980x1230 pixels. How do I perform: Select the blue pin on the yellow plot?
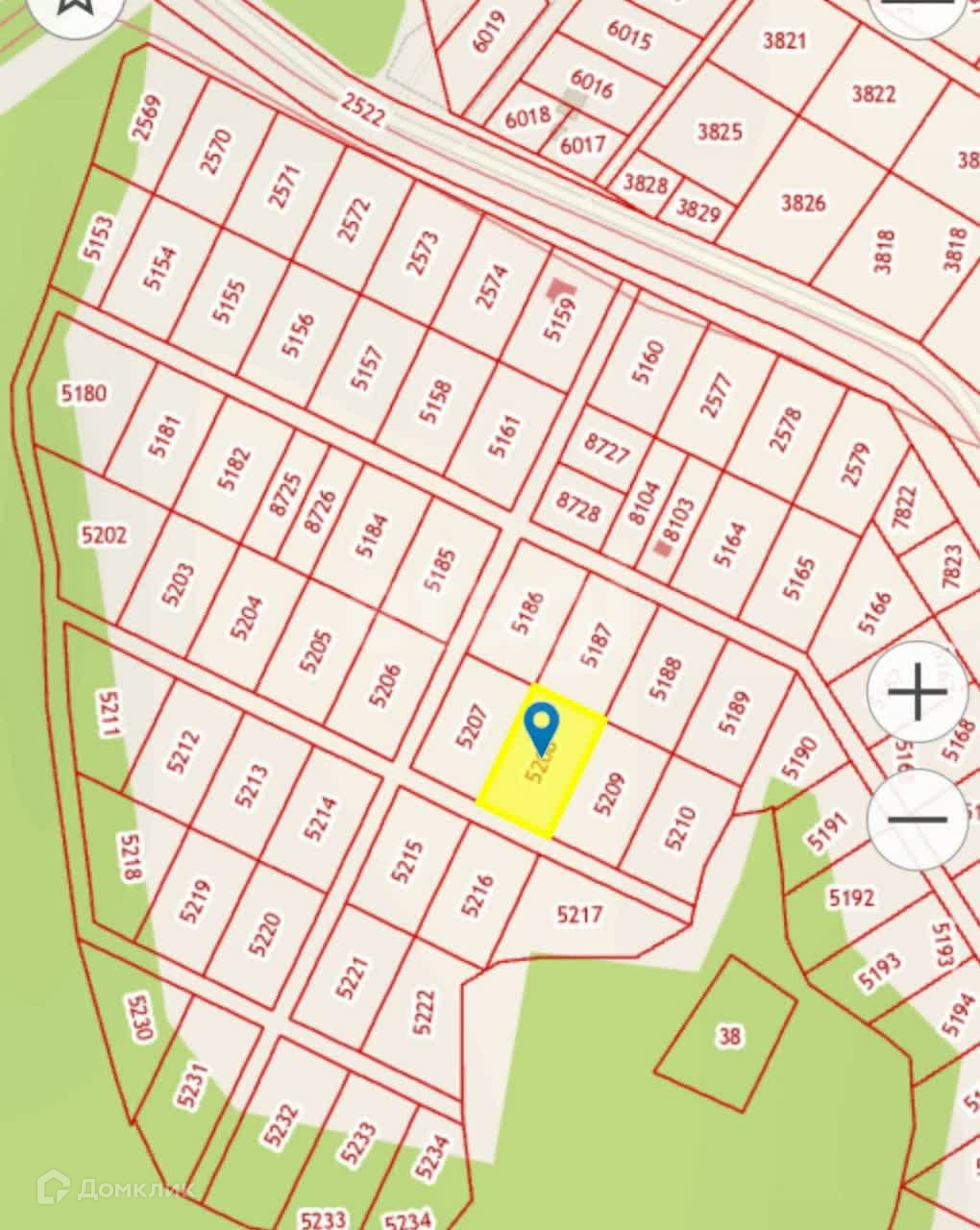(543, 726)
